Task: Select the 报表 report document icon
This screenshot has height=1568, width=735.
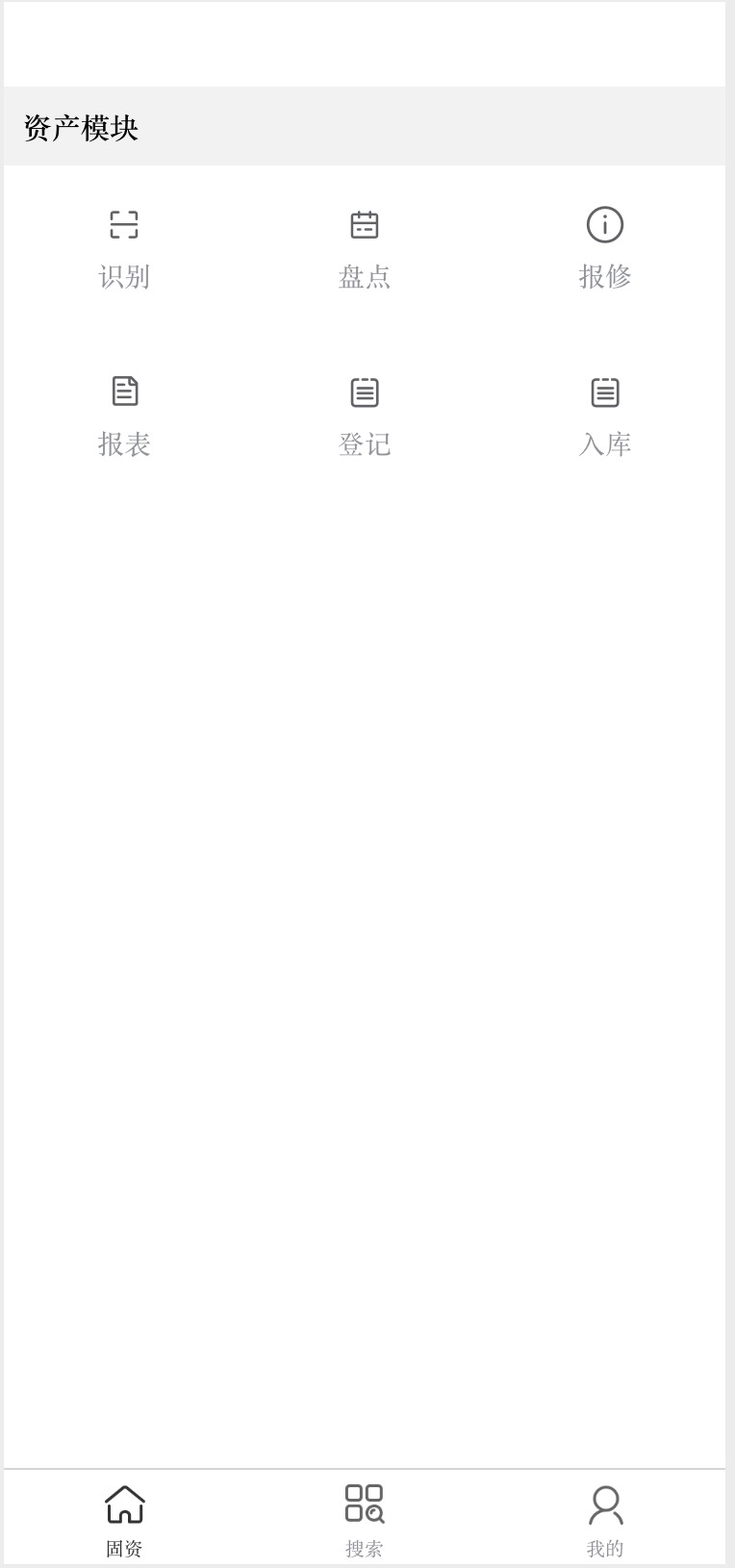Action: [123, 392]
